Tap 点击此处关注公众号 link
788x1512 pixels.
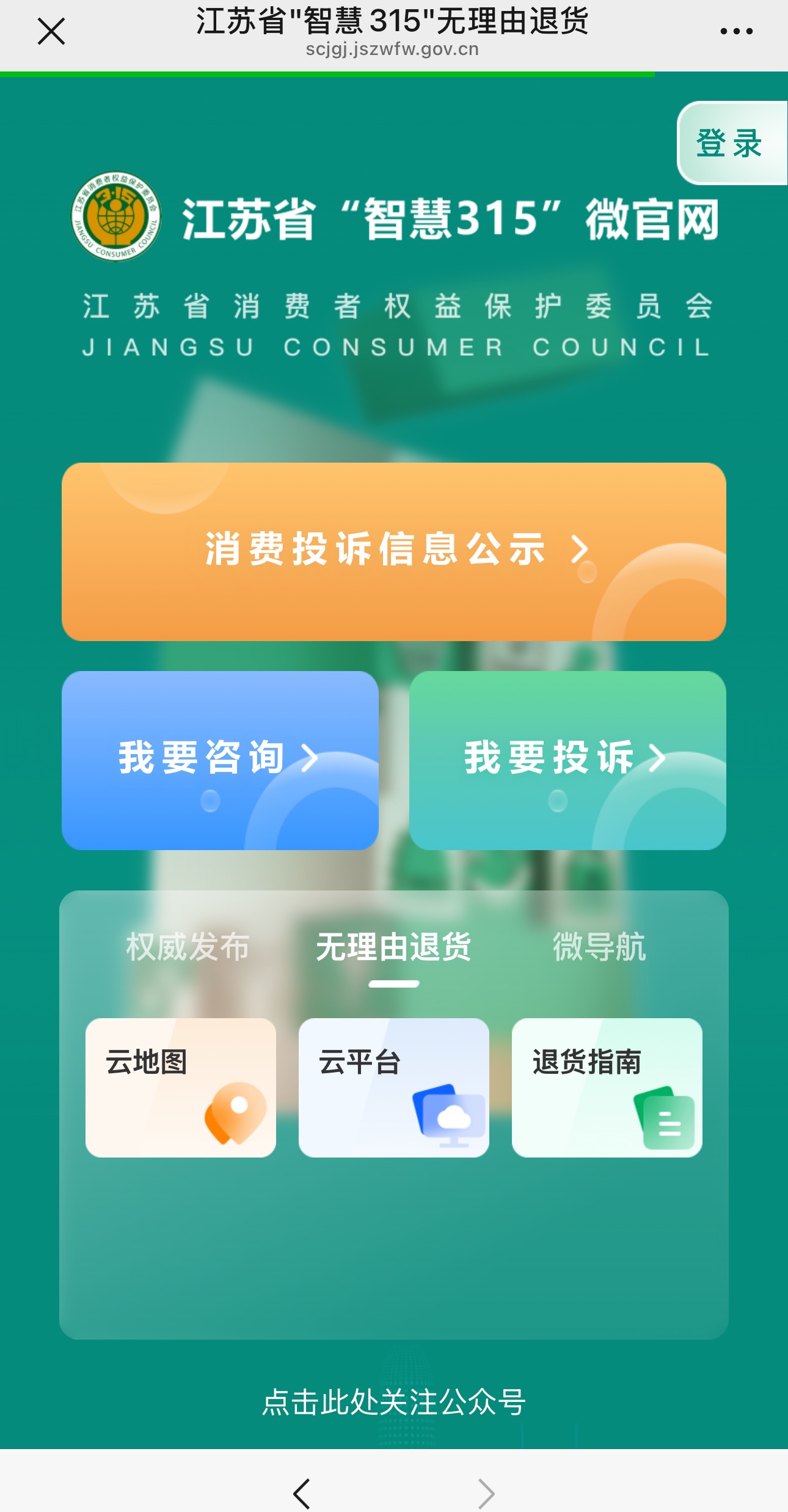pos(394,1402)
